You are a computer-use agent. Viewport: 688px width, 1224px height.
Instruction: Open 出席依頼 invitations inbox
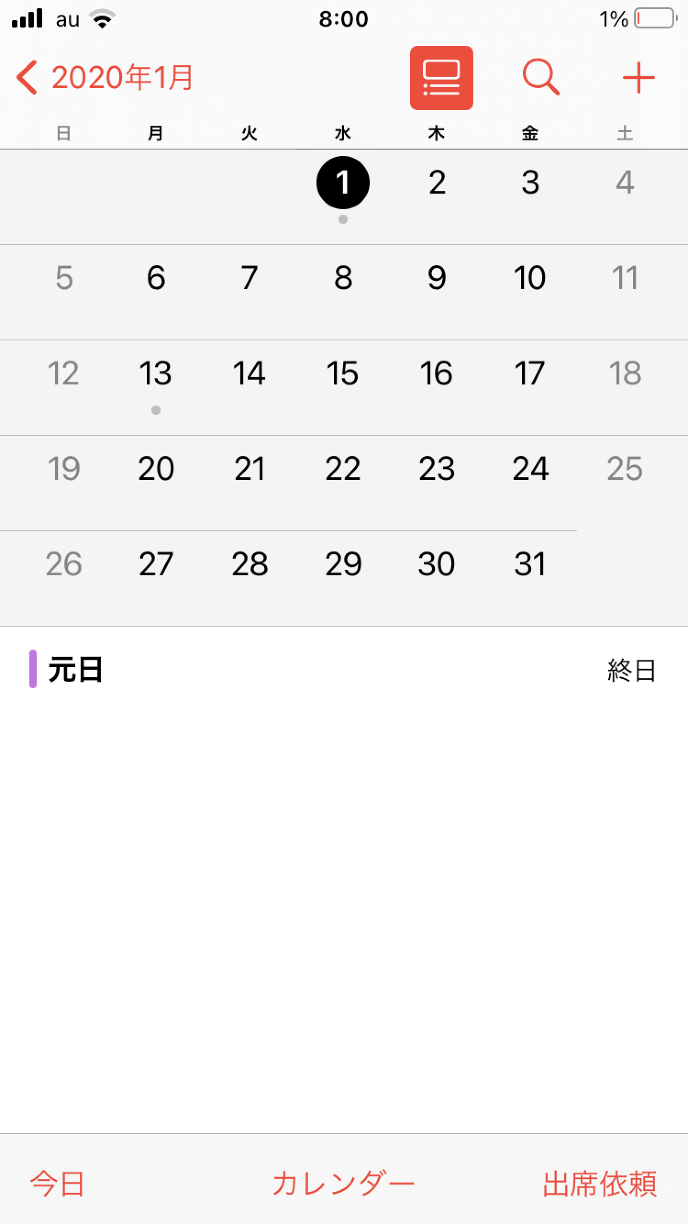click(599, 1184)
